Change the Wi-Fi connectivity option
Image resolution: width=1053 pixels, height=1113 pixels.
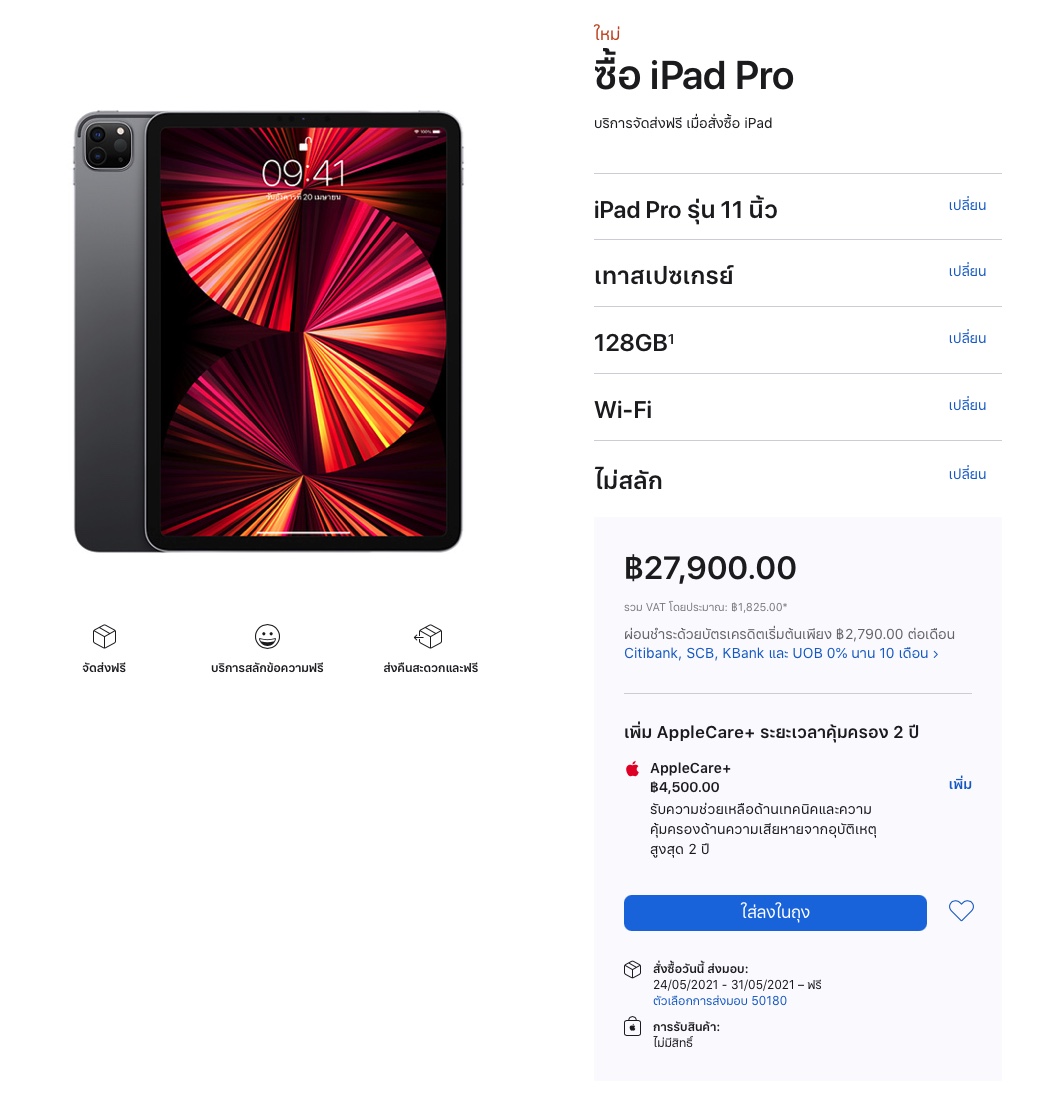point(967,406)
